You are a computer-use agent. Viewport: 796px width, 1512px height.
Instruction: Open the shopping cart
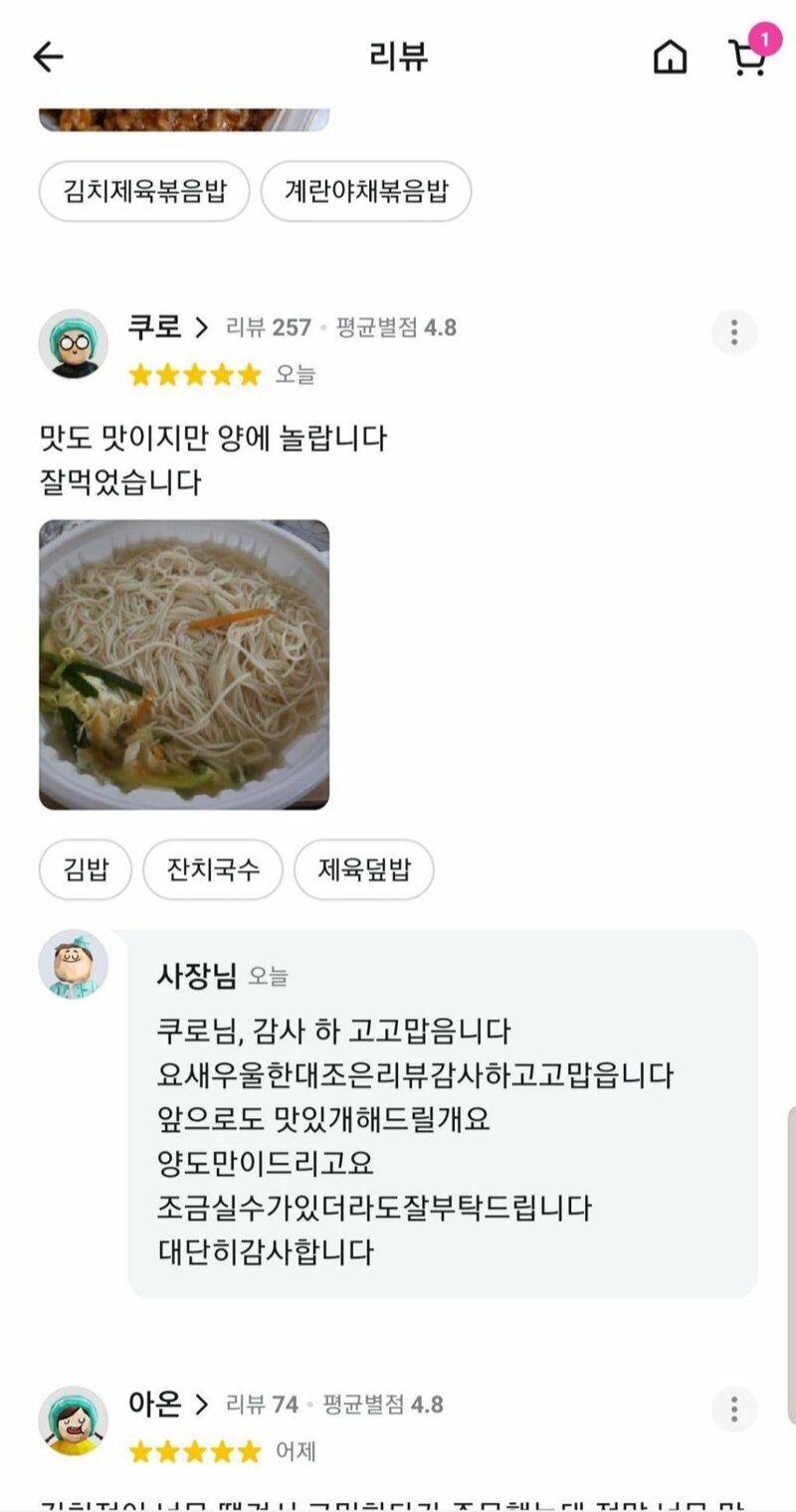click(x=748, y=55)
